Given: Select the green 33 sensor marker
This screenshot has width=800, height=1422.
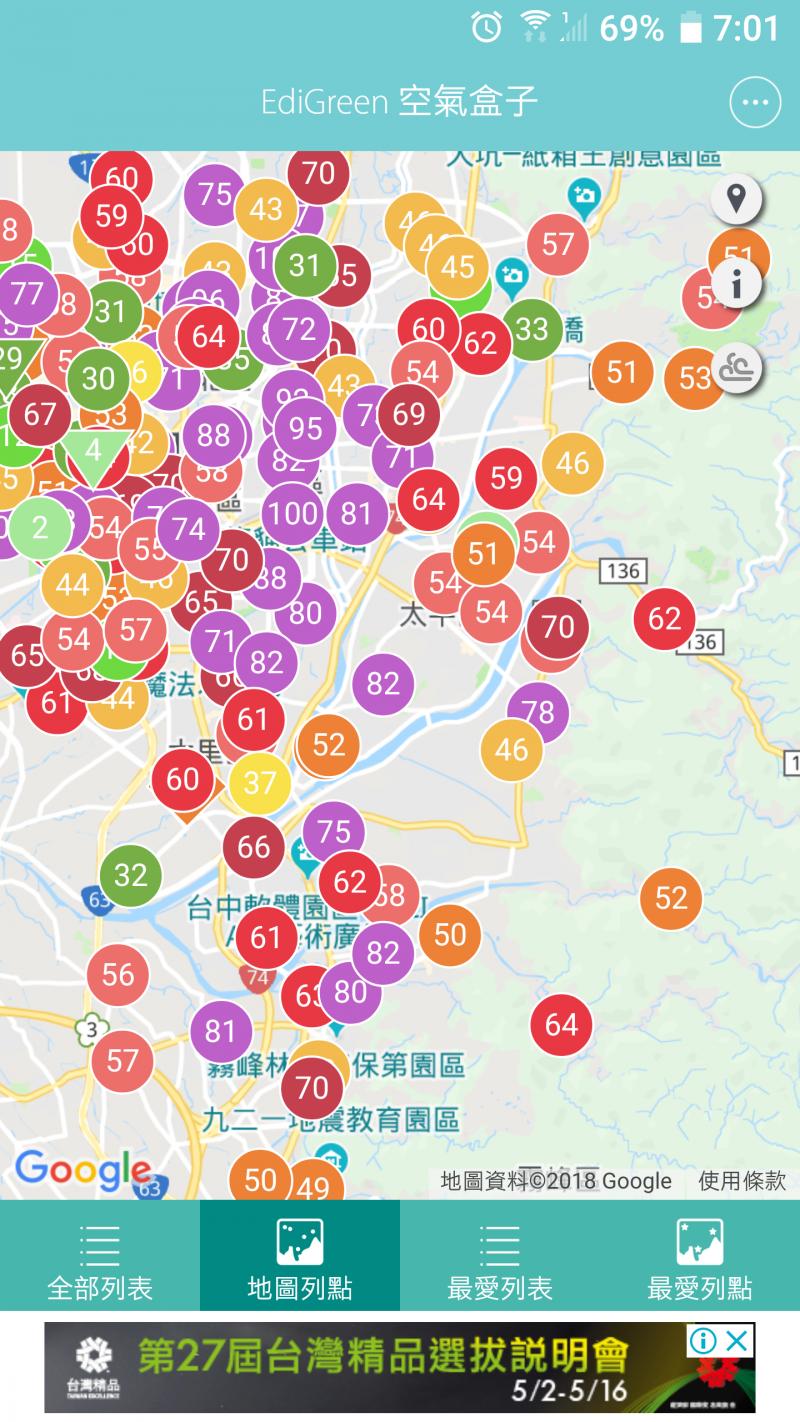Looking at the screenshot, I should [532, 328].
